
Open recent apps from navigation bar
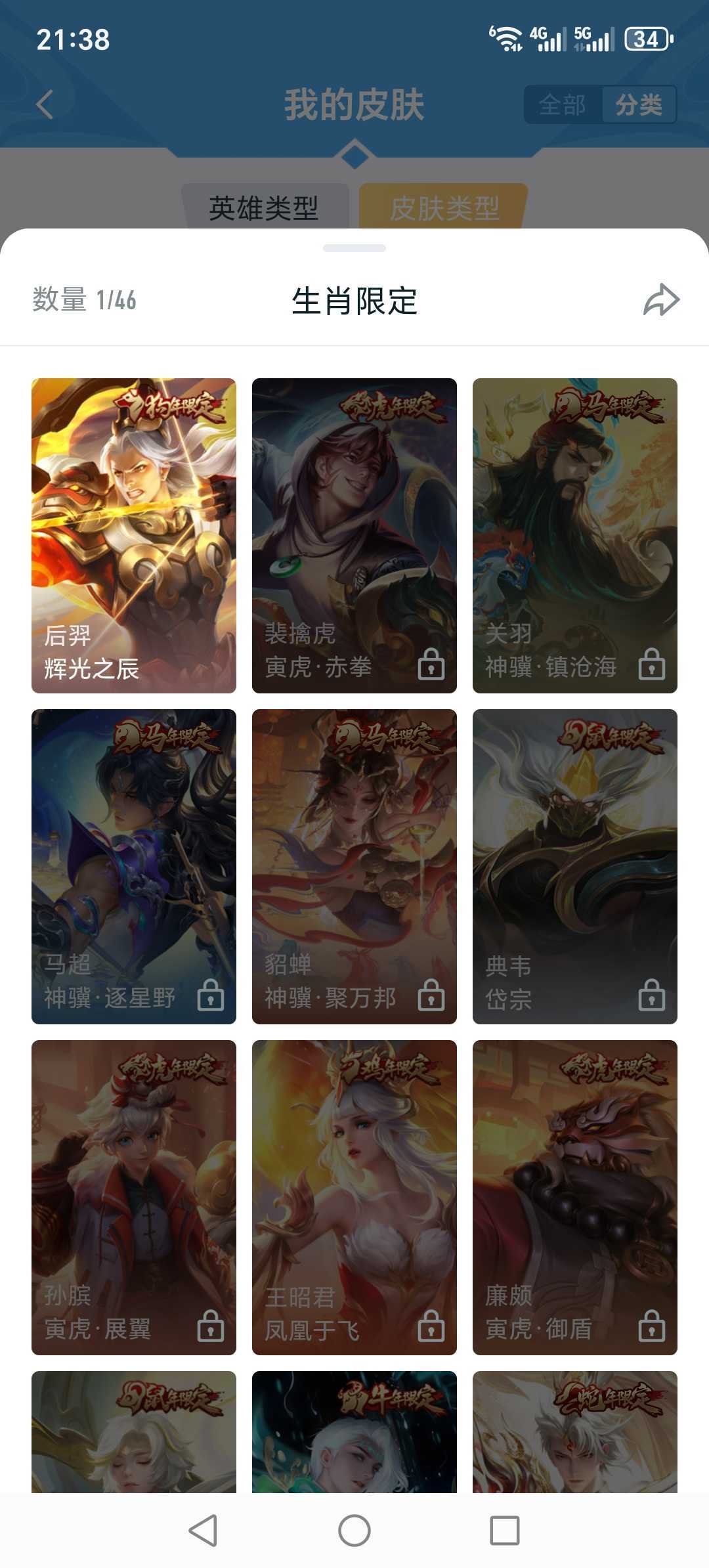[505, 1531]
